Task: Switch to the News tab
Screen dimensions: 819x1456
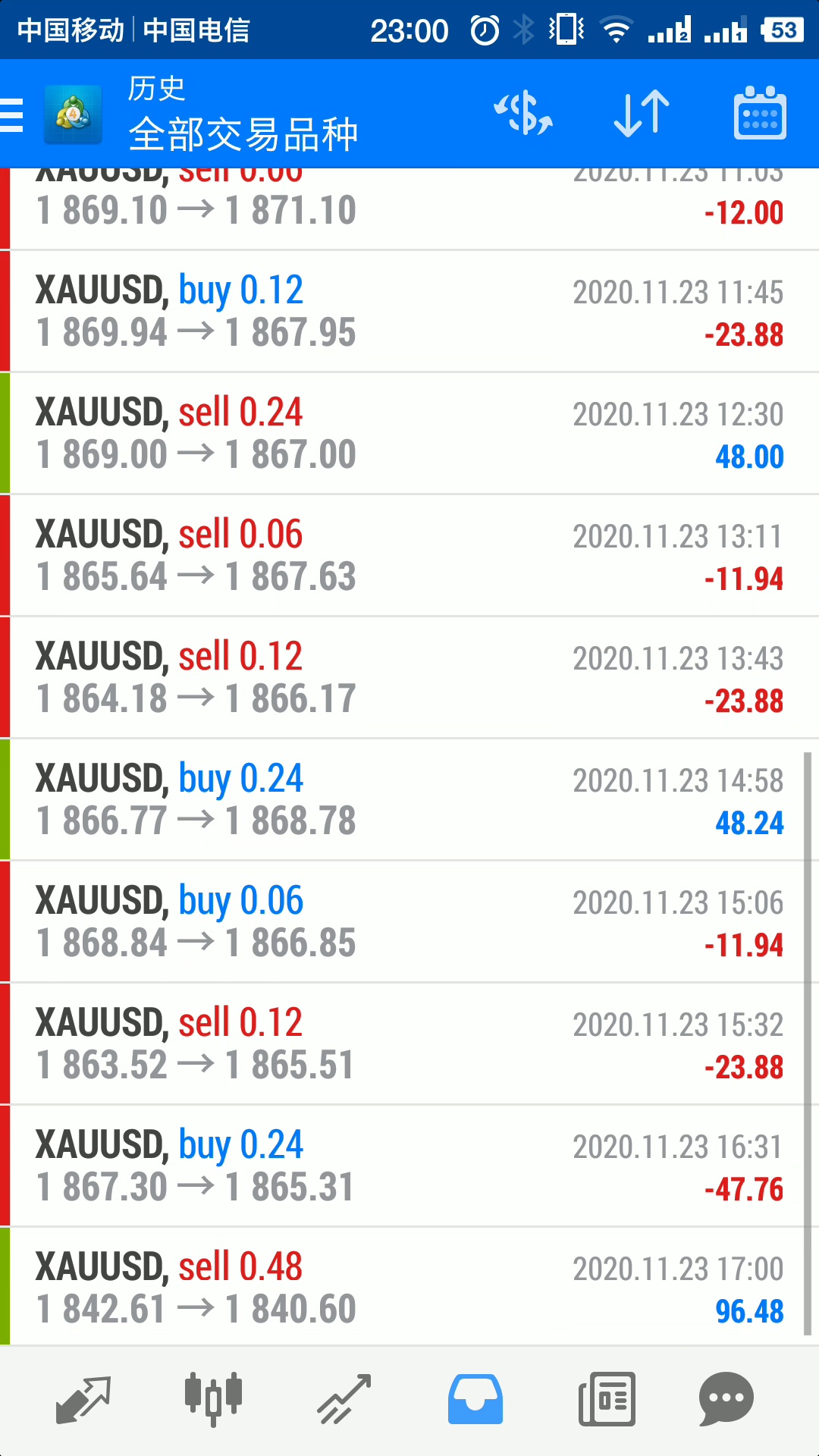Action: point(607,1399)
